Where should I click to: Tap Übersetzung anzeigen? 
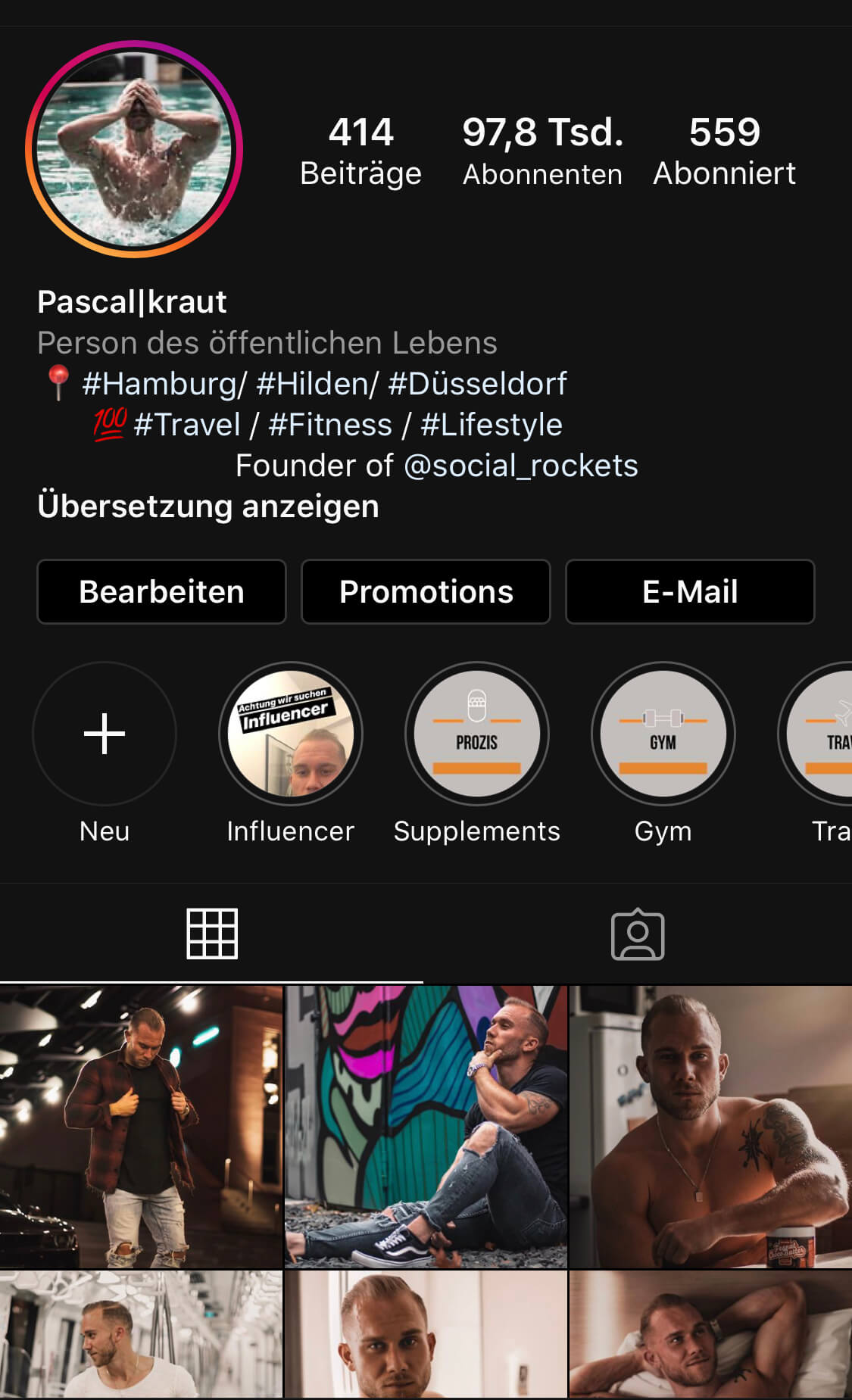[208, 506]
